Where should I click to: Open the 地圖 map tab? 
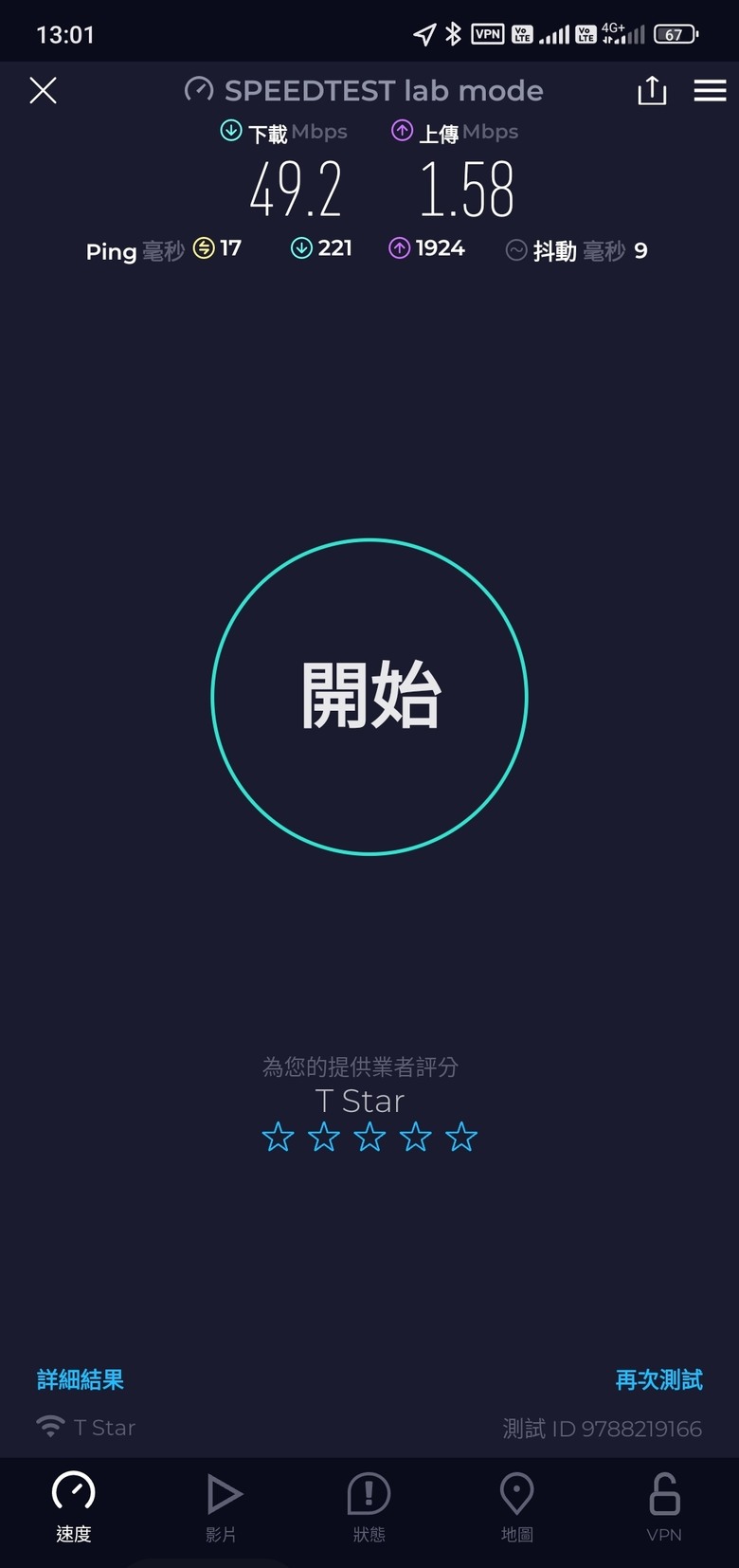[x=516, y=1506]
